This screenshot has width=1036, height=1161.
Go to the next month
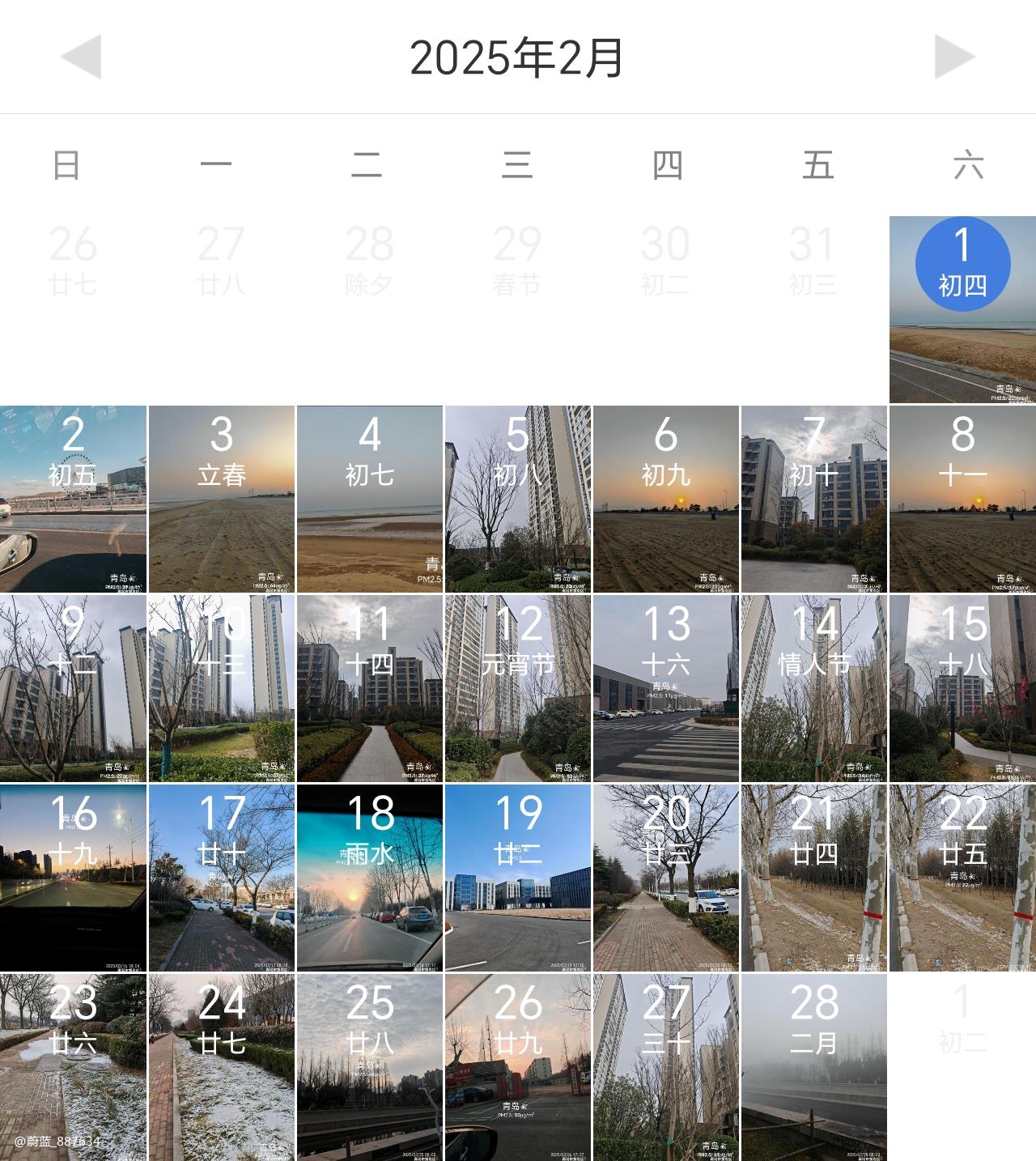pos(954,57)
